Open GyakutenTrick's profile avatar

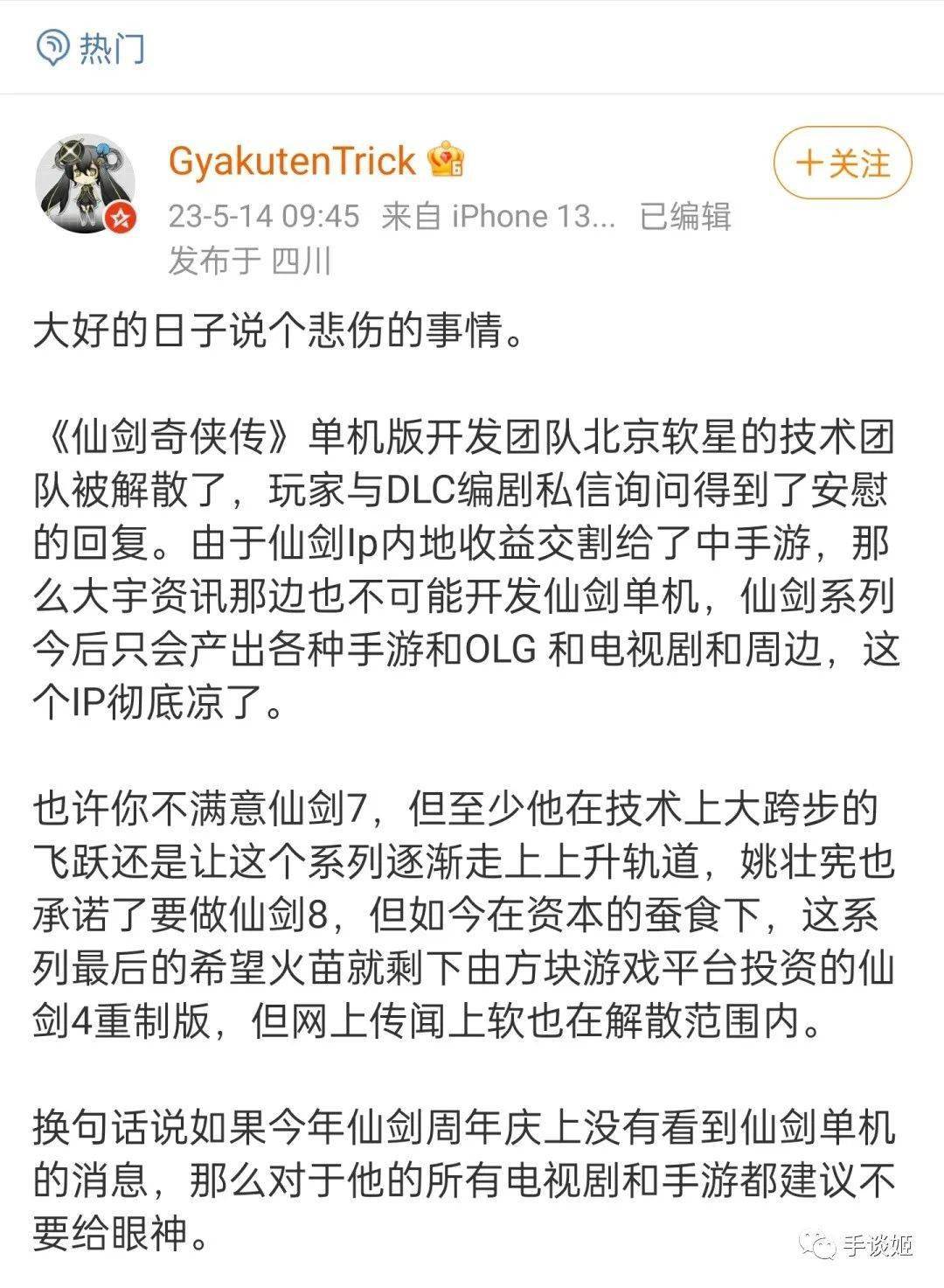pyautogui.click(x=85, y=184)
